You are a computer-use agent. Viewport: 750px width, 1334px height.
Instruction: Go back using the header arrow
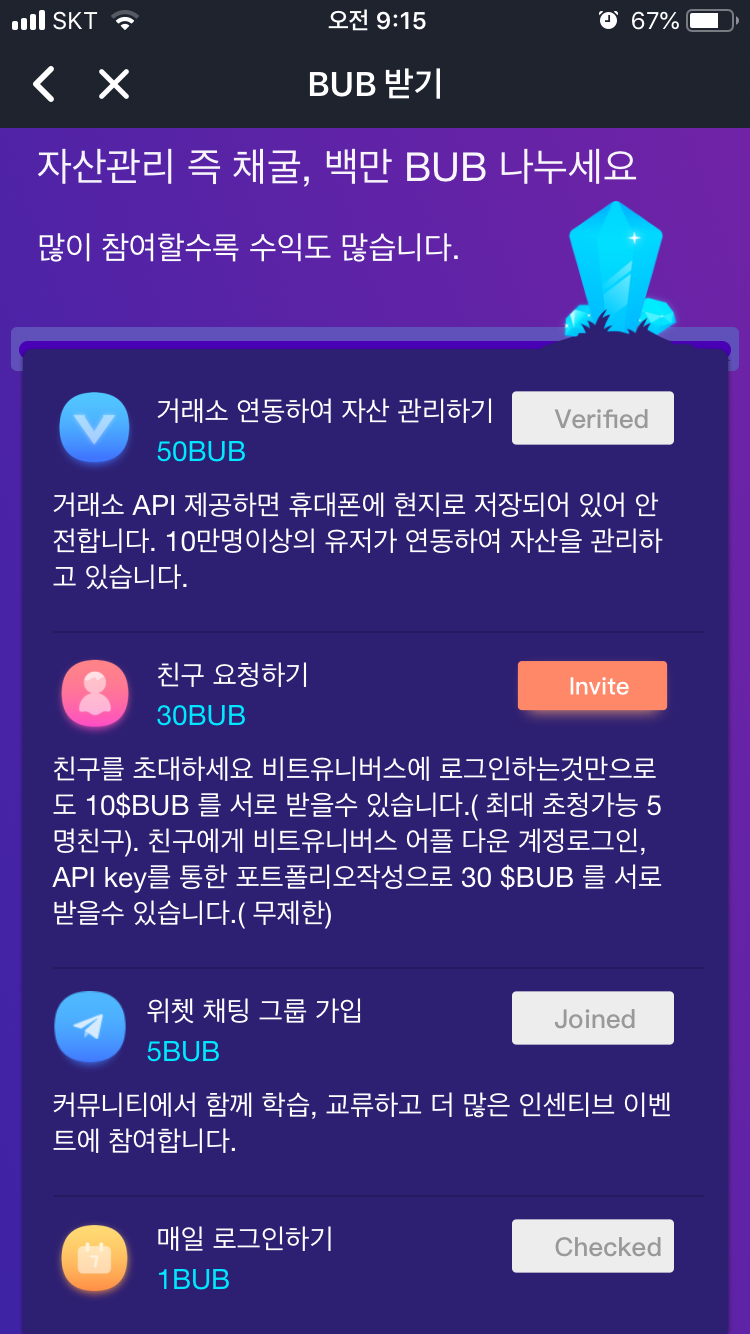pos(44,84)
